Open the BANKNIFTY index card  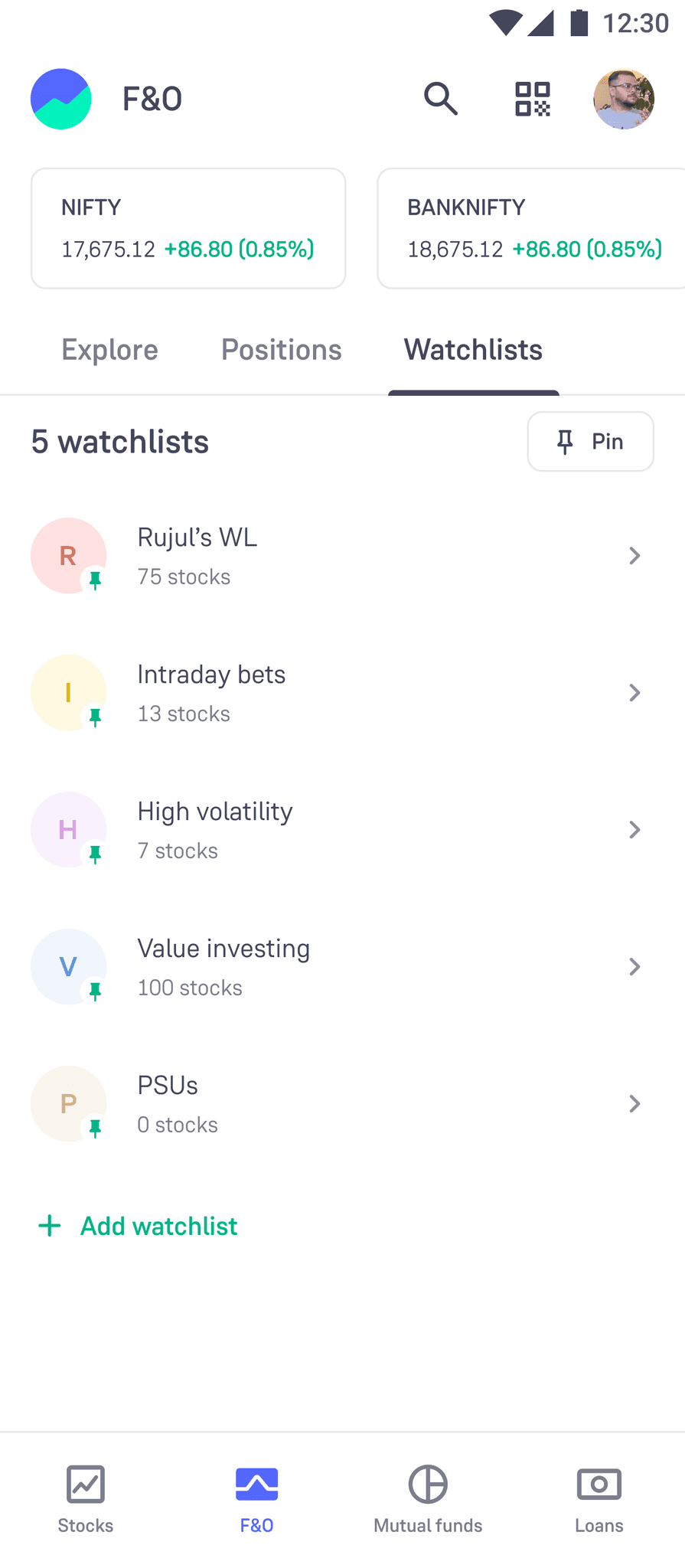click(x=530, y=228)
